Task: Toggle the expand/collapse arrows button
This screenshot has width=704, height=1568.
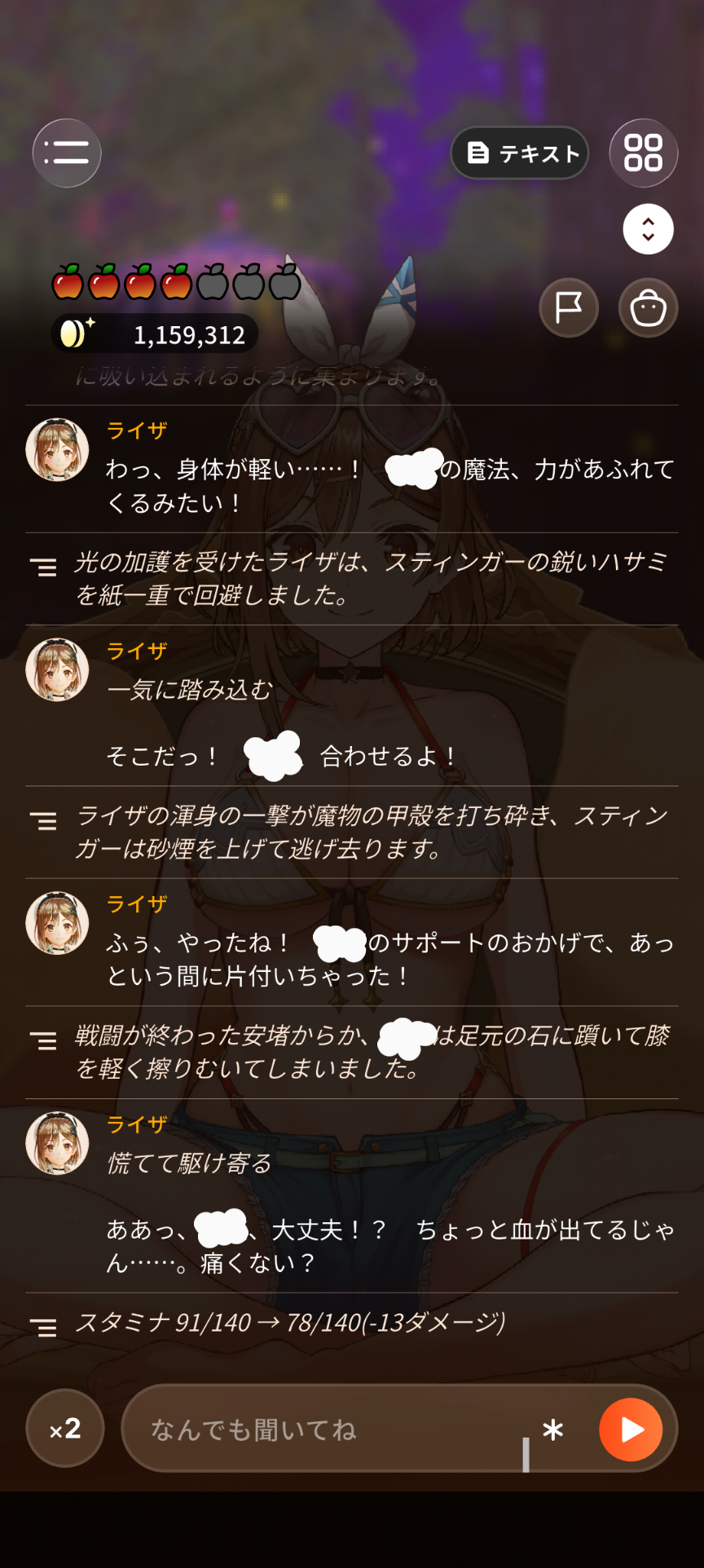Action: [649, 228]
